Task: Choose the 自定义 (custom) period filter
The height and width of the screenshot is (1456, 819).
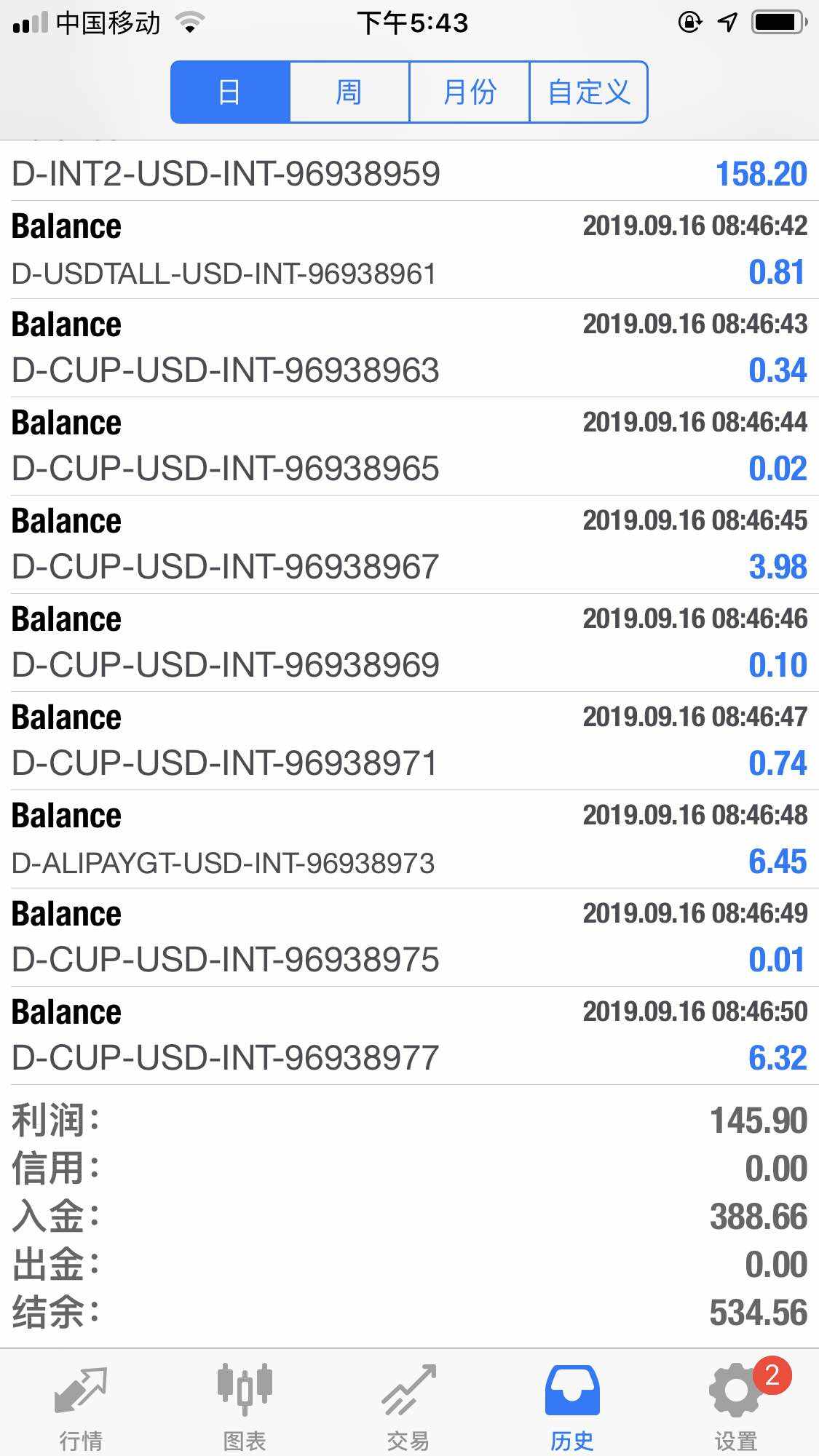Action: [x=589, y=92]
